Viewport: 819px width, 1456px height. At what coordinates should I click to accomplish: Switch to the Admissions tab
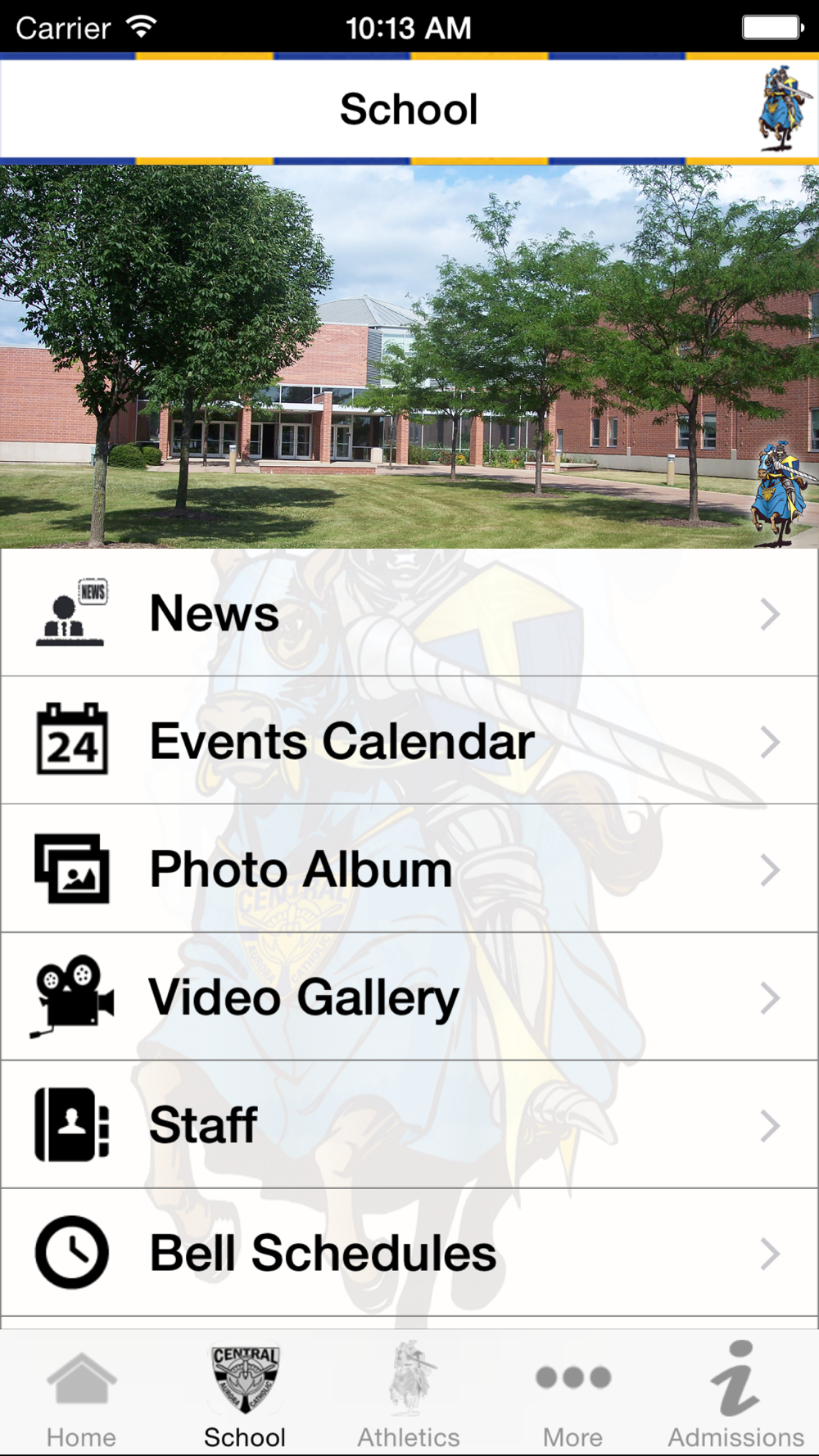737,1394
